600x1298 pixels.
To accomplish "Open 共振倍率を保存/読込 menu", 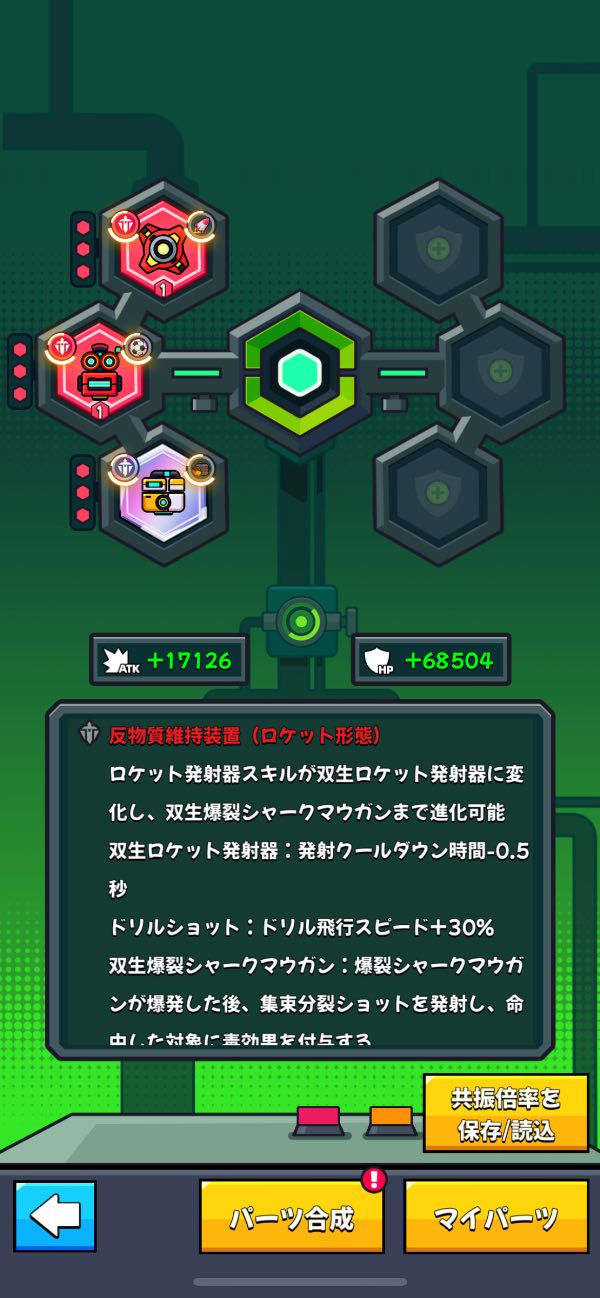I will click(505, 1113).
